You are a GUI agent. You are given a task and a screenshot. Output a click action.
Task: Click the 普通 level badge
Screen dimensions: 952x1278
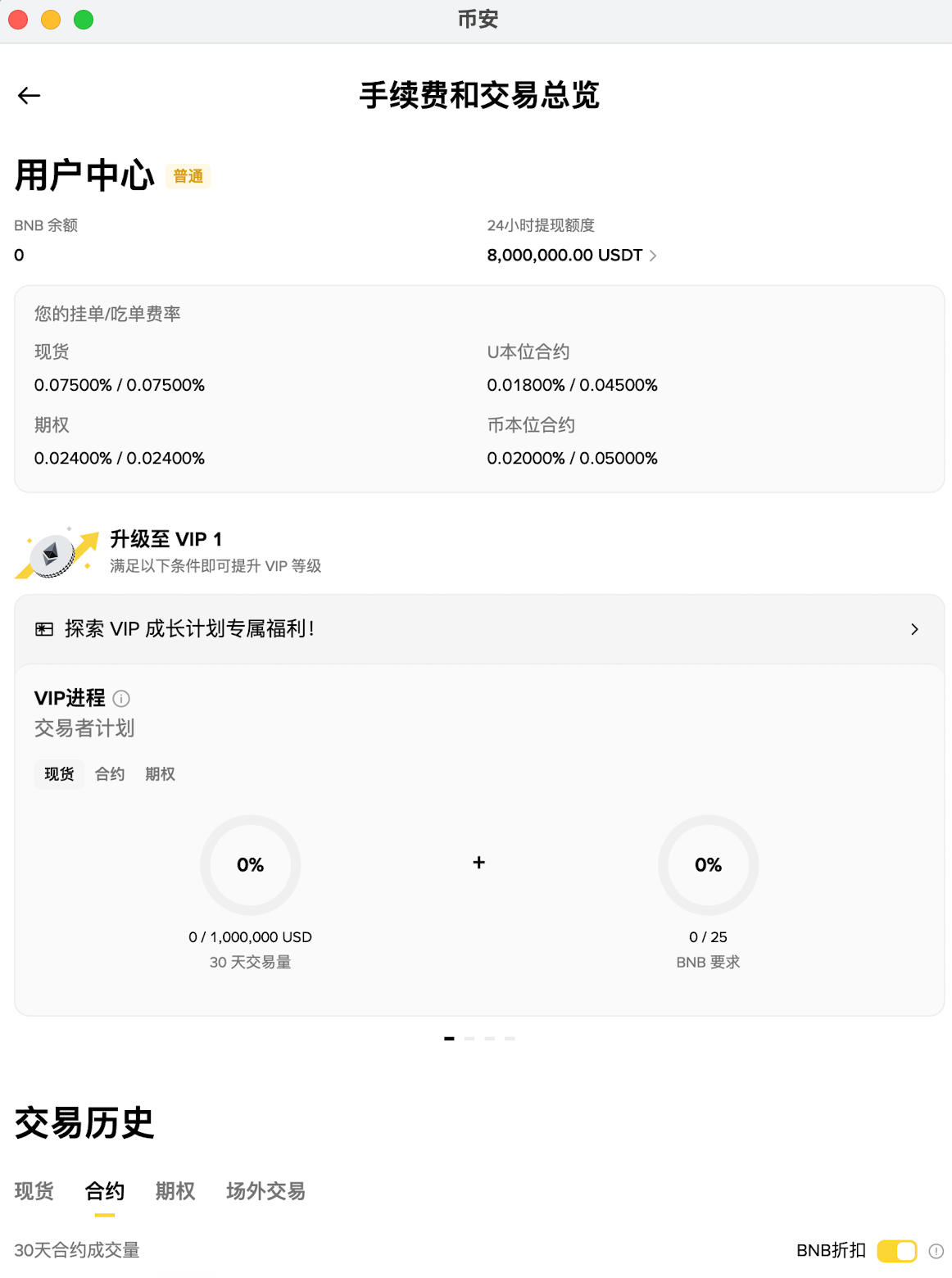point(188,175)
